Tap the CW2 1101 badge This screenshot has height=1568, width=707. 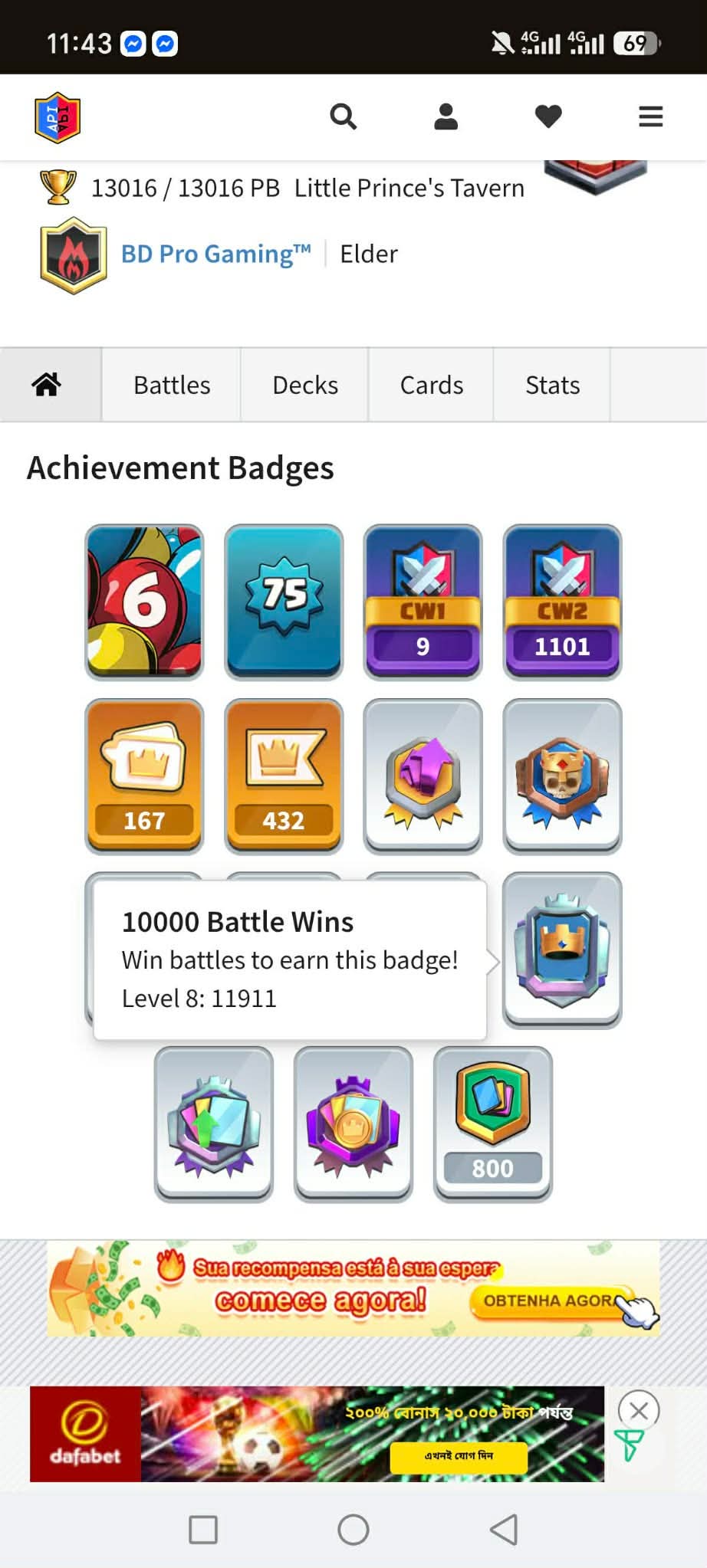point(562,602)
